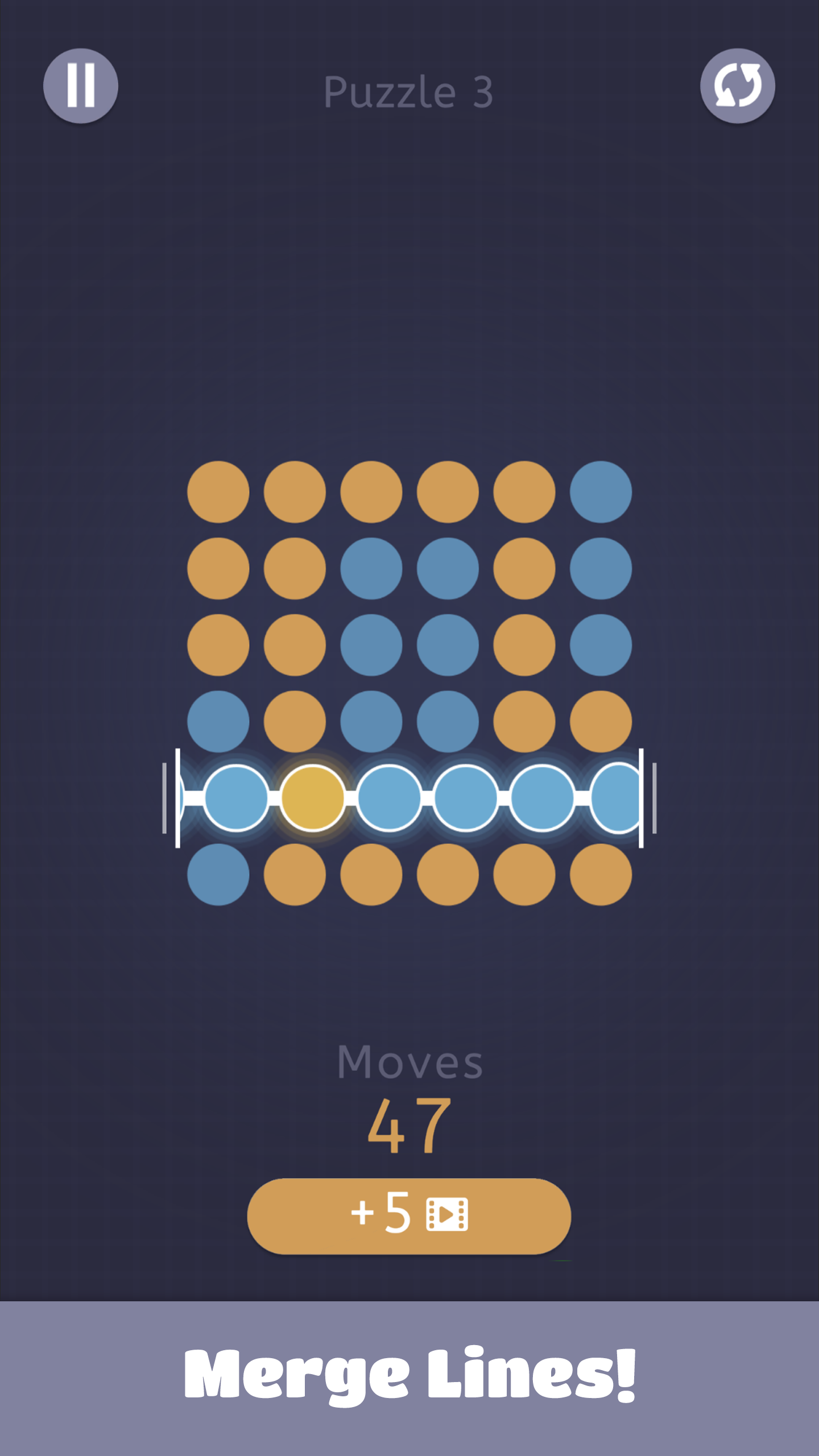Restart Puzzle 3 with the reset icon
This screenshot has width=819, height=1456.
(737, 86)
